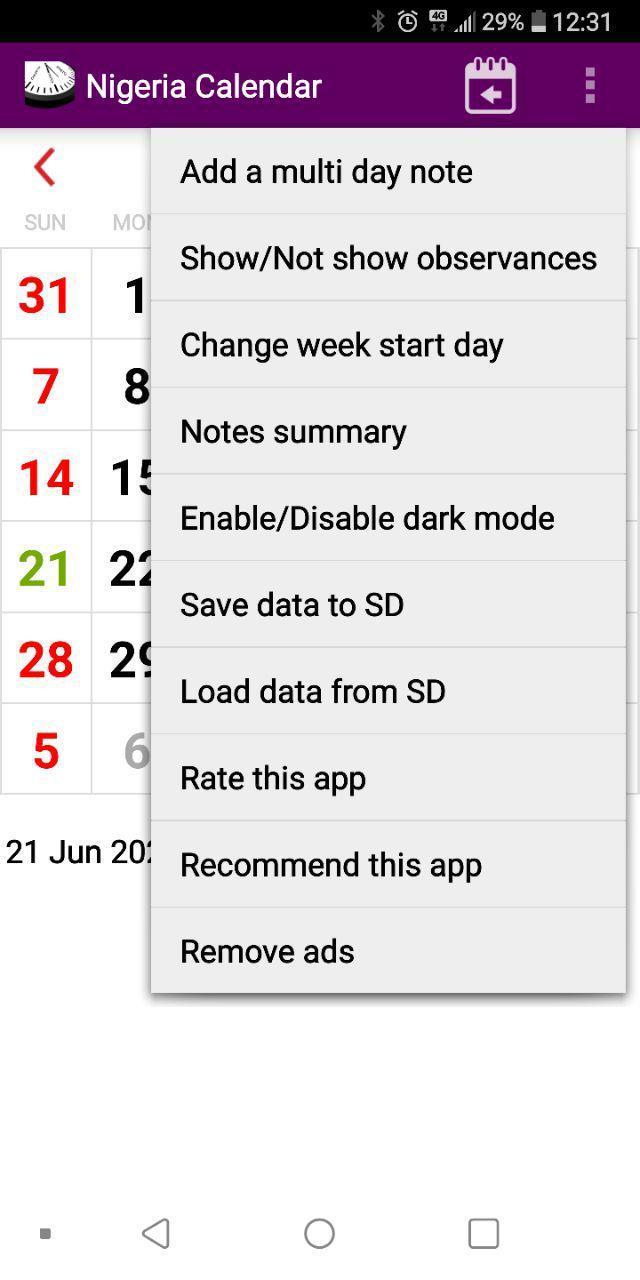Select Add a multi day note
Viewport: 640px width, 1280px height.
pyautogui.click(x=388, y=172)
